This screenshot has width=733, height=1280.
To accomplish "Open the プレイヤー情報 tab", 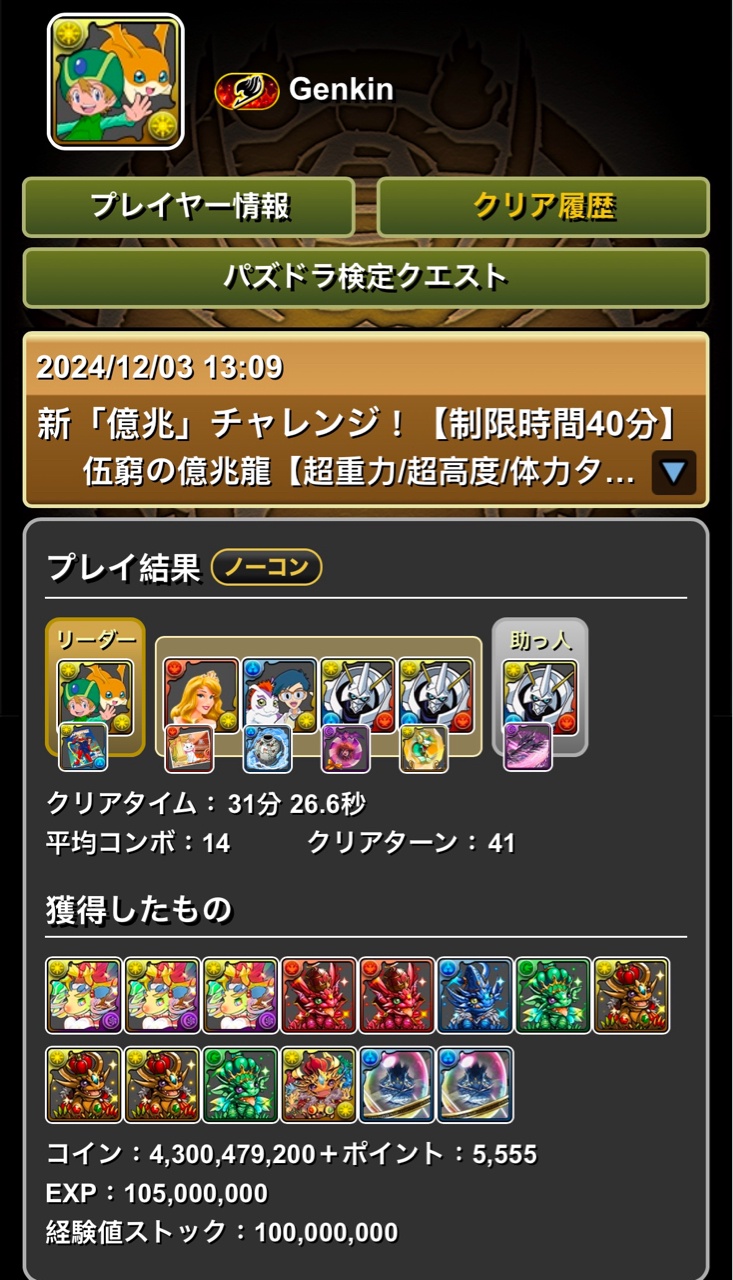I will (x=189, y=207).
